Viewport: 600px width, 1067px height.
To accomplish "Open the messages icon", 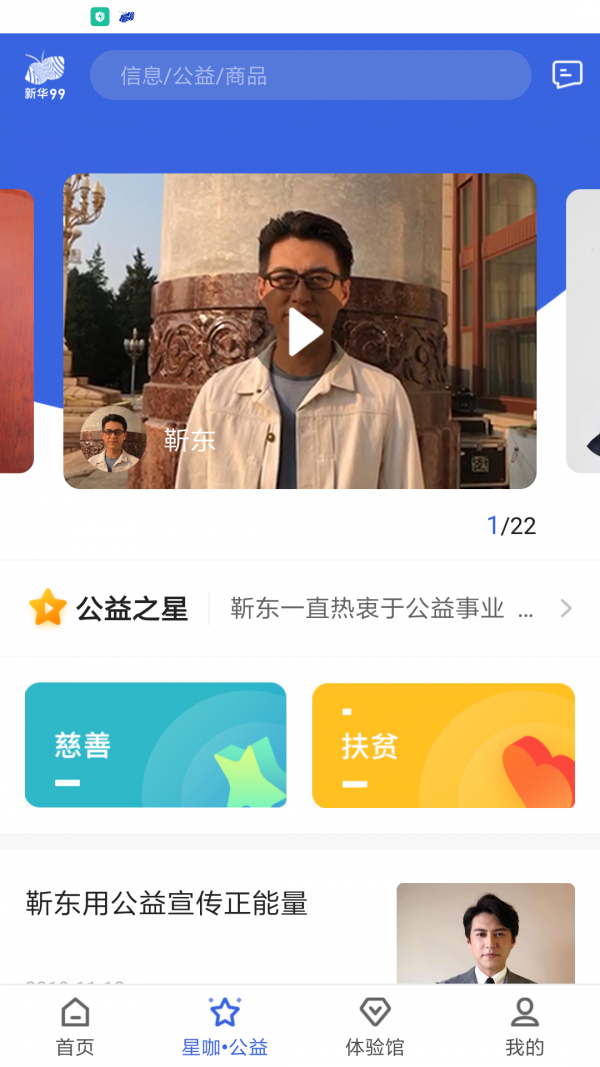I will [x=567, y=75].
